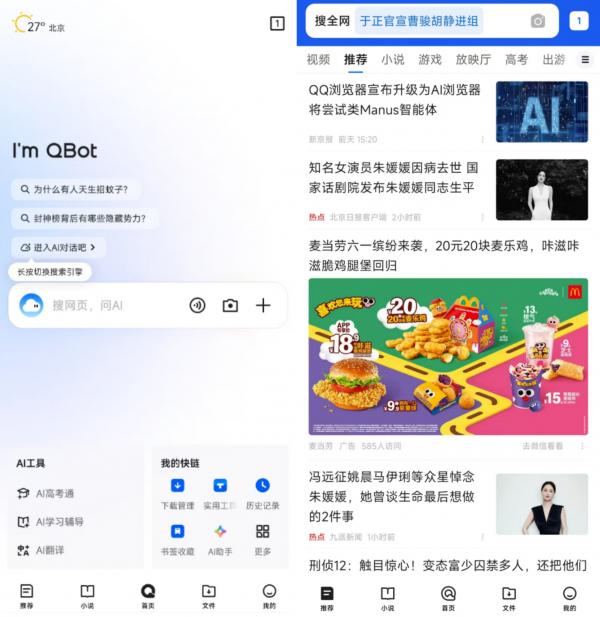Open 更多 in 我的快链

[x=262, y=539]
